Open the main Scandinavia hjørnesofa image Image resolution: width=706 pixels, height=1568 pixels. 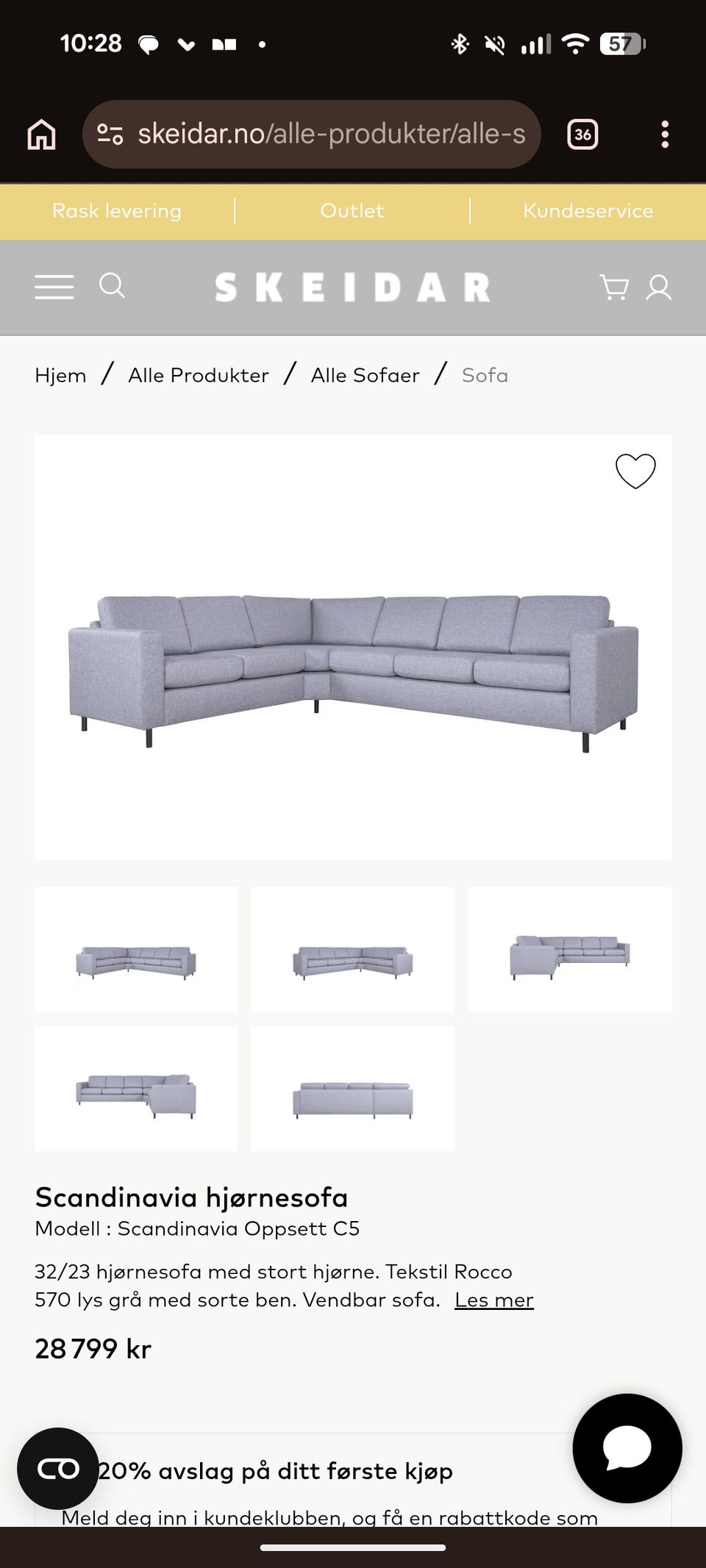click(353, 648)
